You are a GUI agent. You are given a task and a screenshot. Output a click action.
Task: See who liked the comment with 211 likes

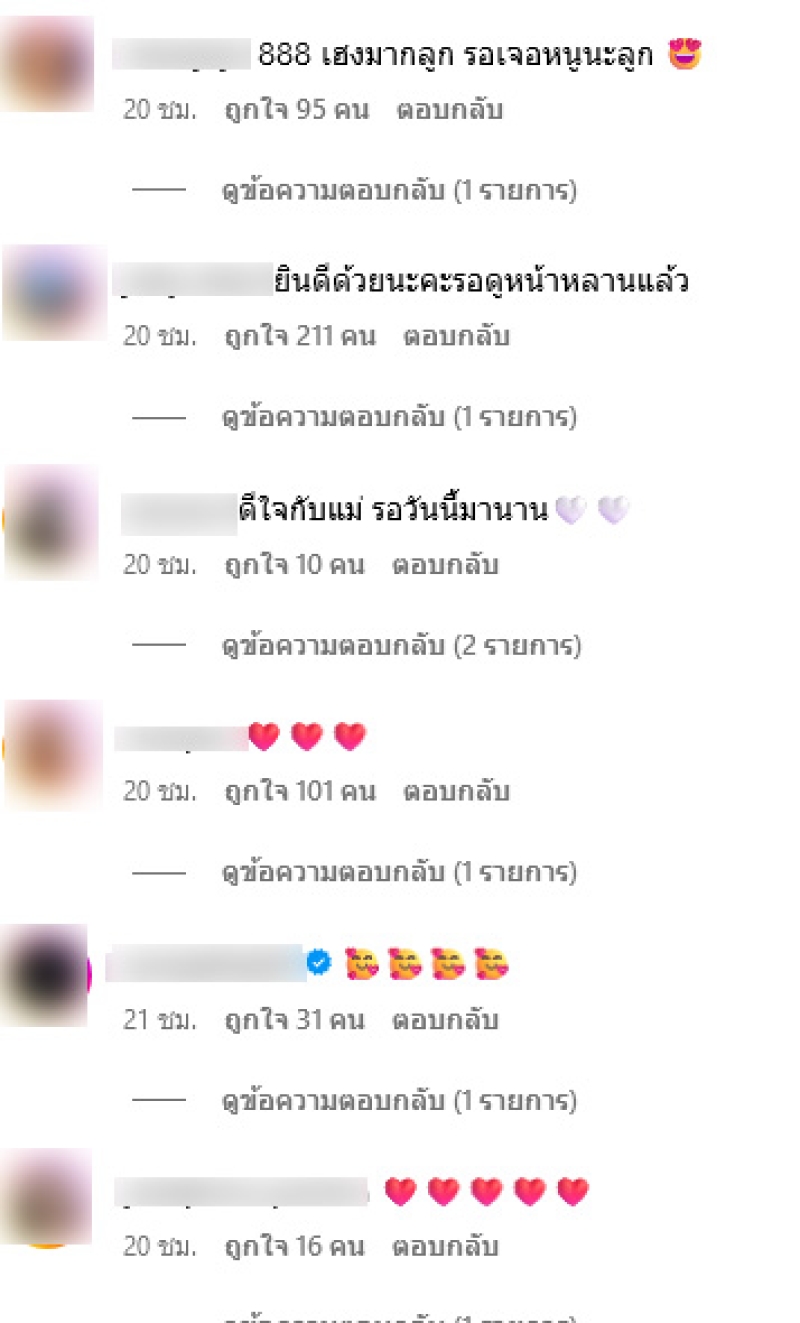coord(300,337)
